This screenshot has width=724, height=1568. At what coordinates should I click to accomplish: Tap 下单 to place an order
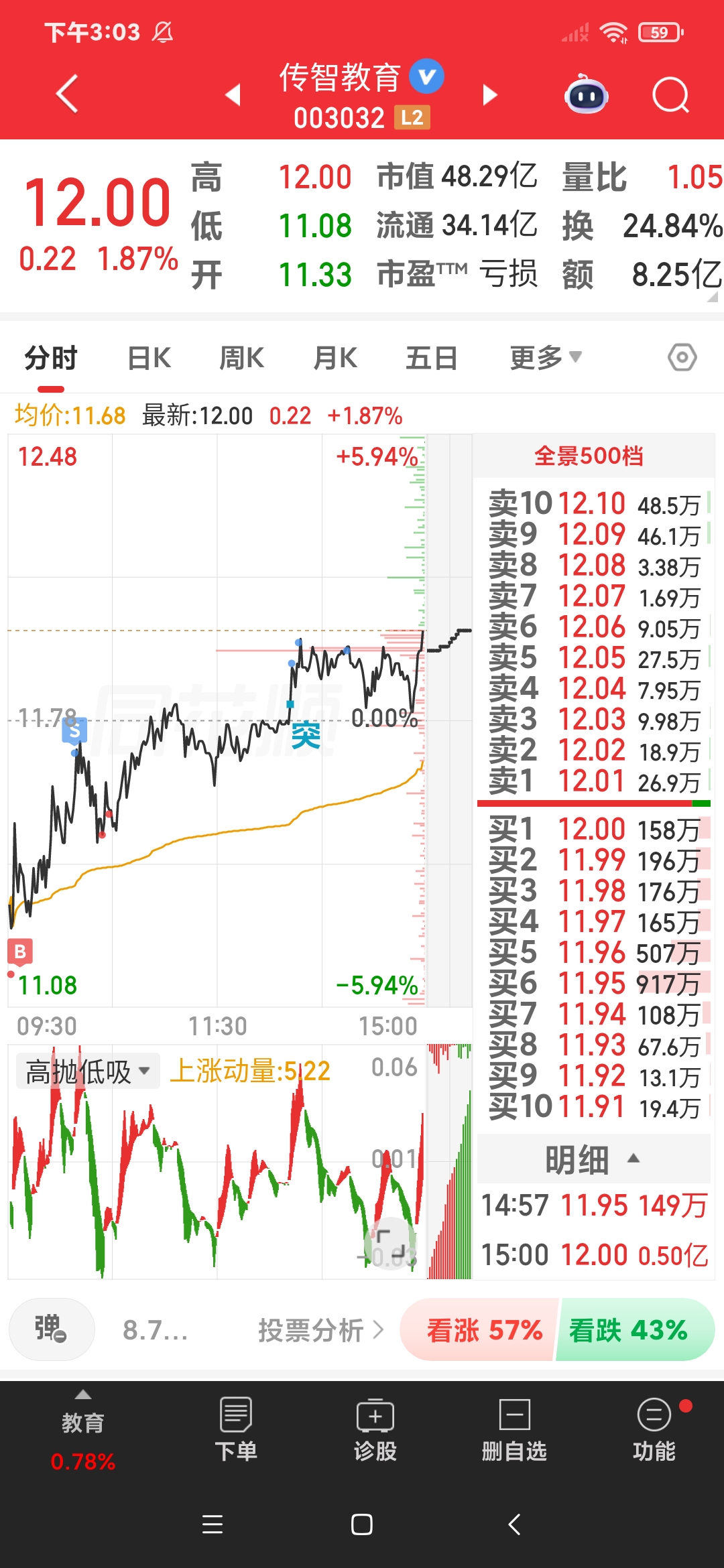tap(236, 1429)
